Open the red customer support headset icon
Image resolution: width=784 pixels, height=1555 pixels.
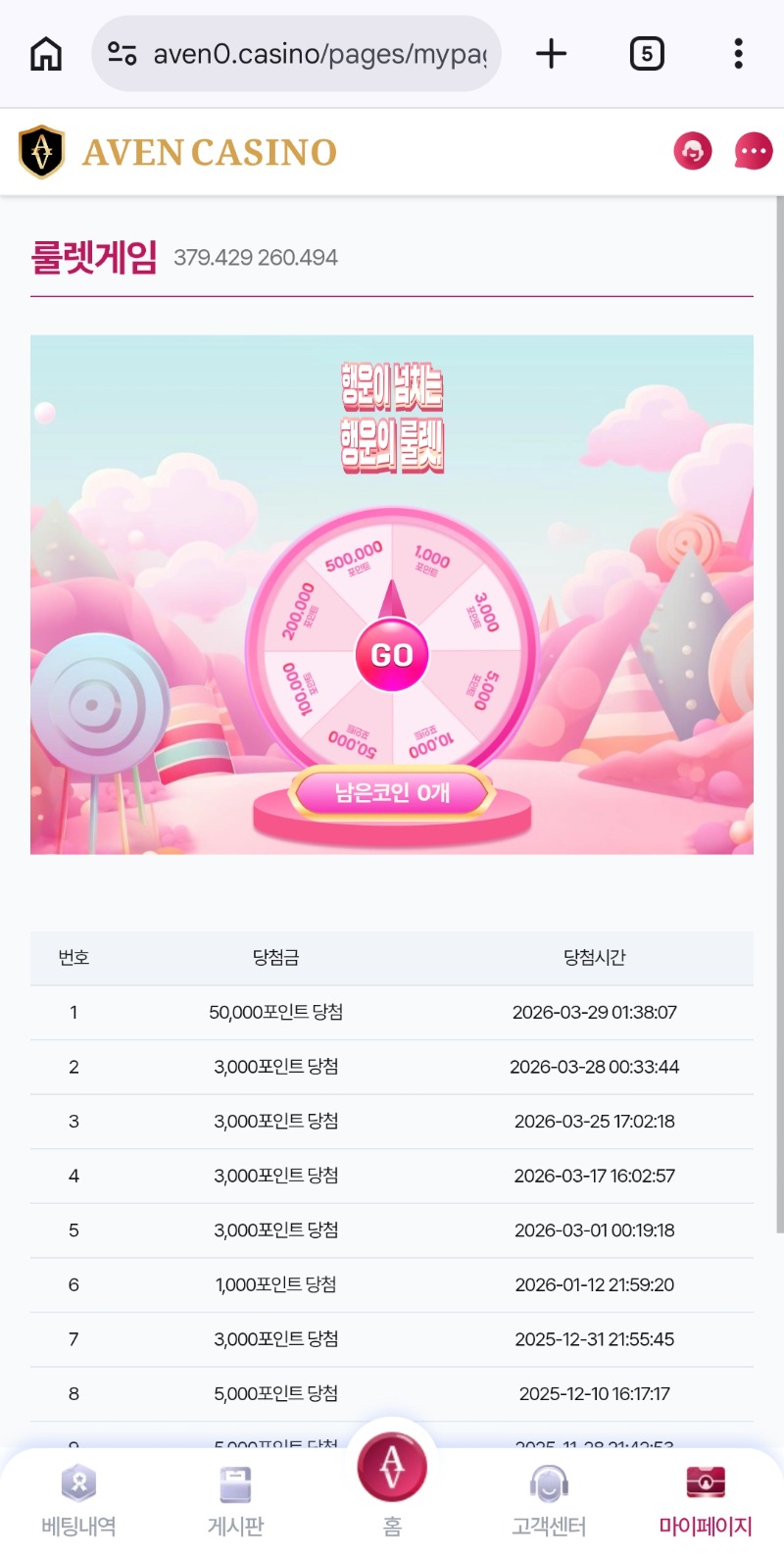(693, 151)
